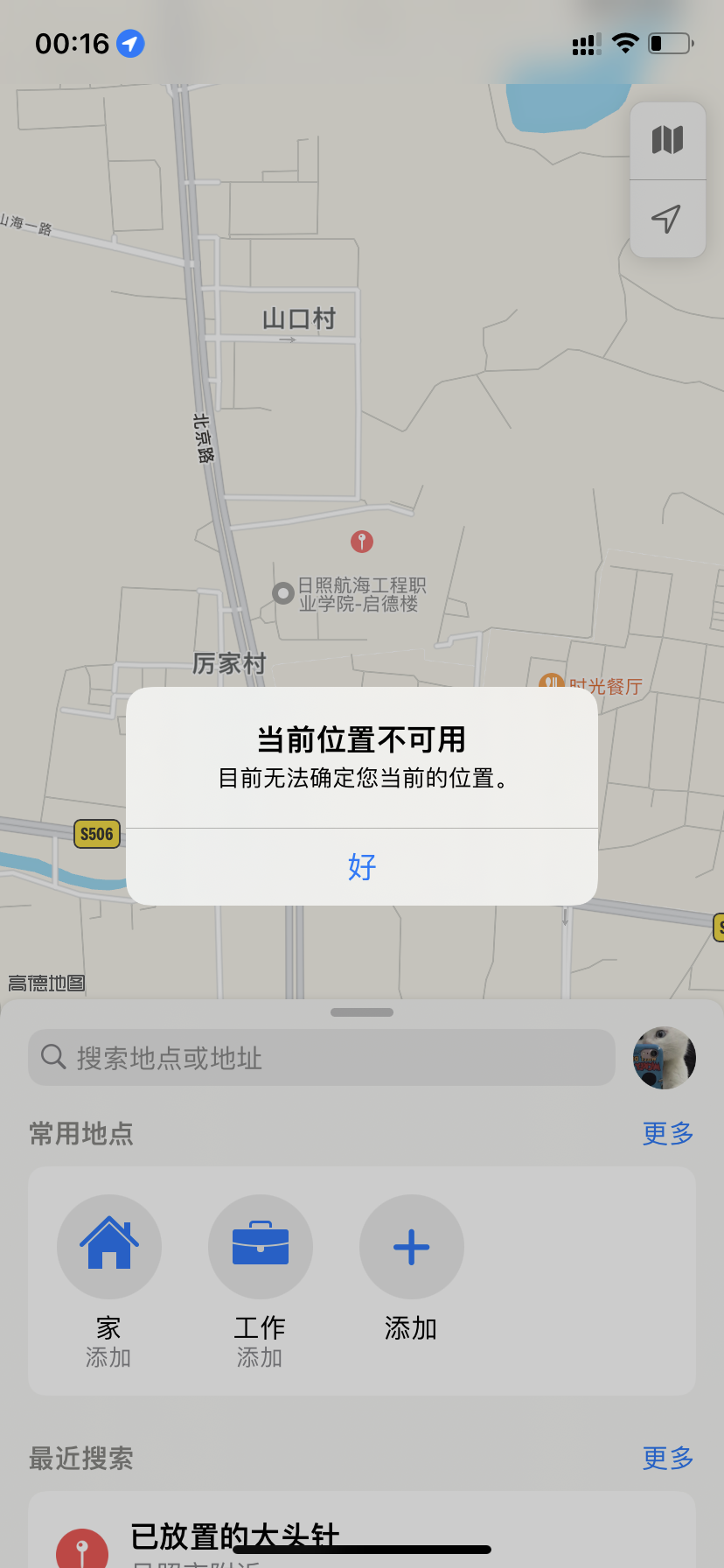
Task: Open the map mode selector
Action: [667, 141]
